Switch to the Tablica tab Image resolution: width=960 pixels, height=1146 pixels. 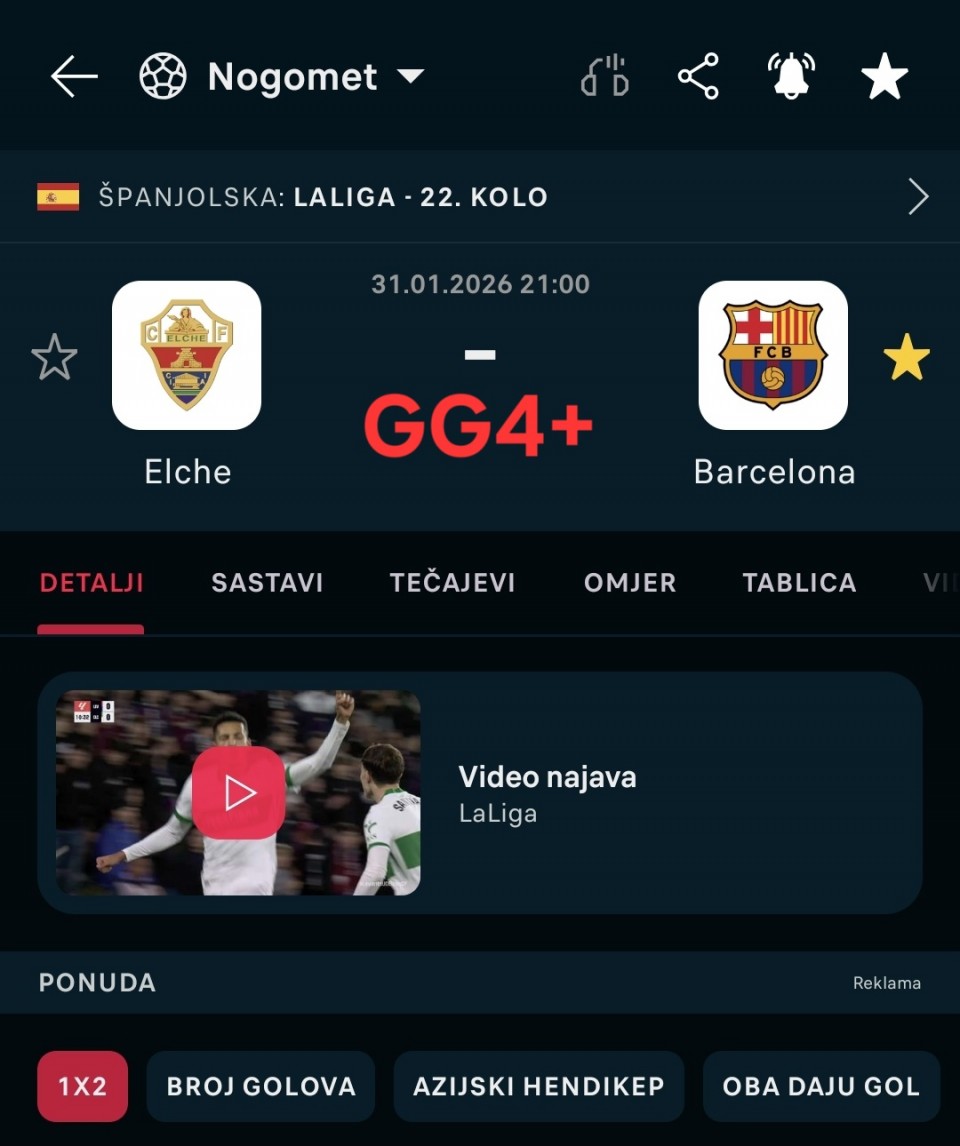(x=799, y=583)
